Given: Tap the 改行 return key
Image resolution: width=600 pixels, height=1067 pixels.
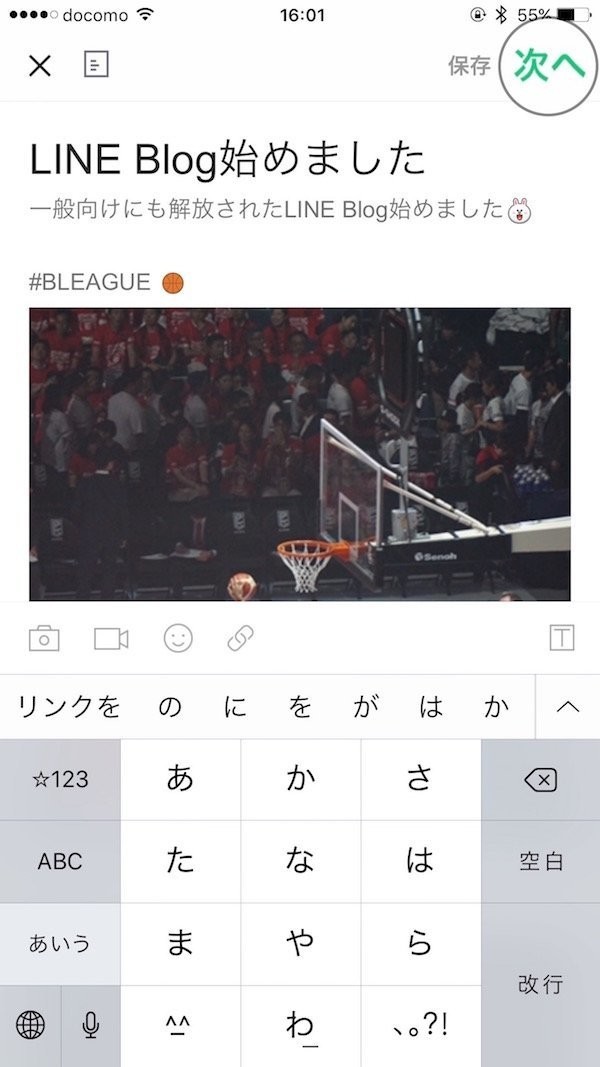Looking at the screenshot, I should click(x=541, y=985).
